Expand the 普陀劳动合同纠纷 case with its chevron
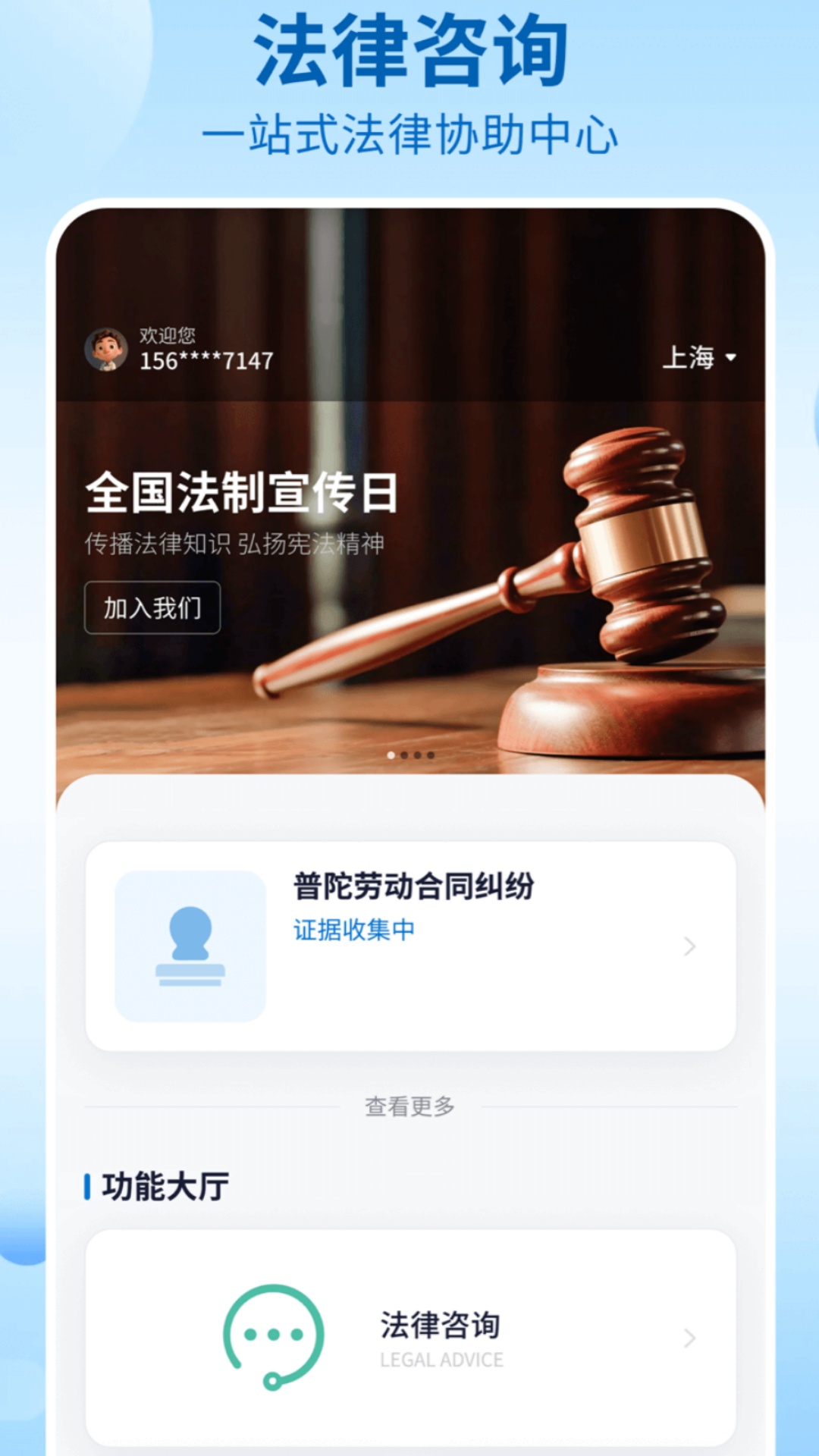This screenshot has width=819, height=1456. (x=689, y=947)
